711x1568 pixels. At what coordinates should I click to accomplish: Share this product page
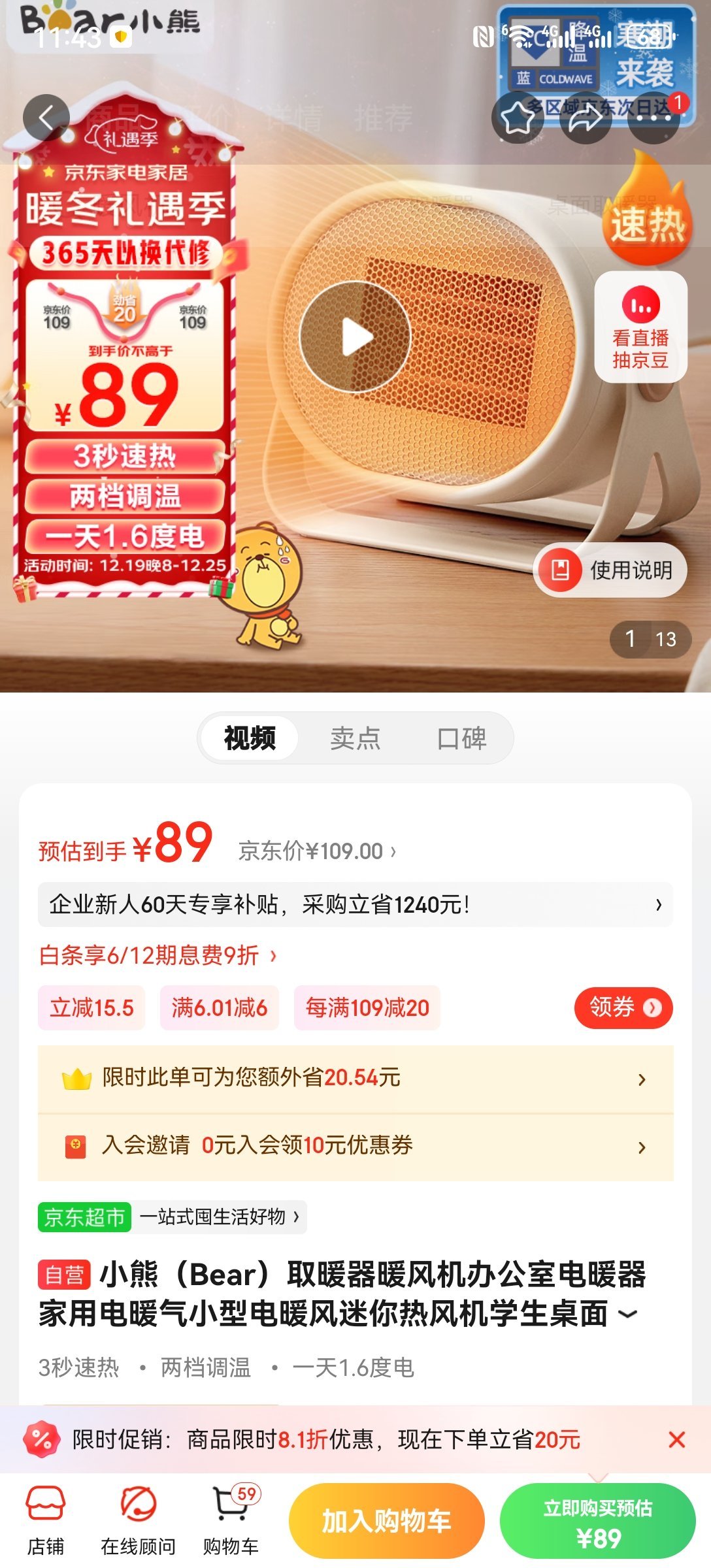pyautogui.click(x=585, y=118)
